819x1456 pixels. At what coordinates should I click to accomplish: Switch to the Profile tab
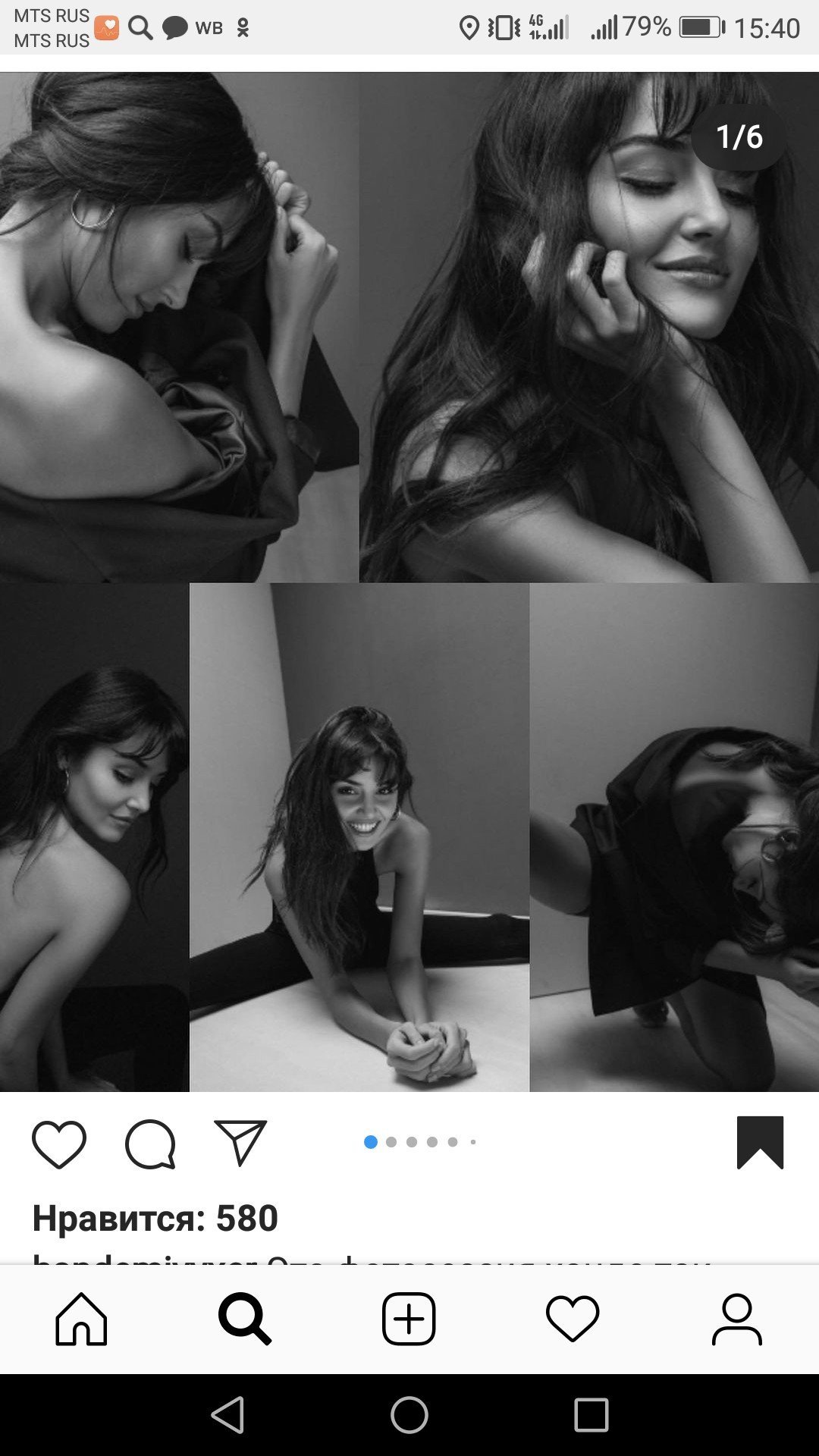pyautogui.click(x=736, y=1319)
